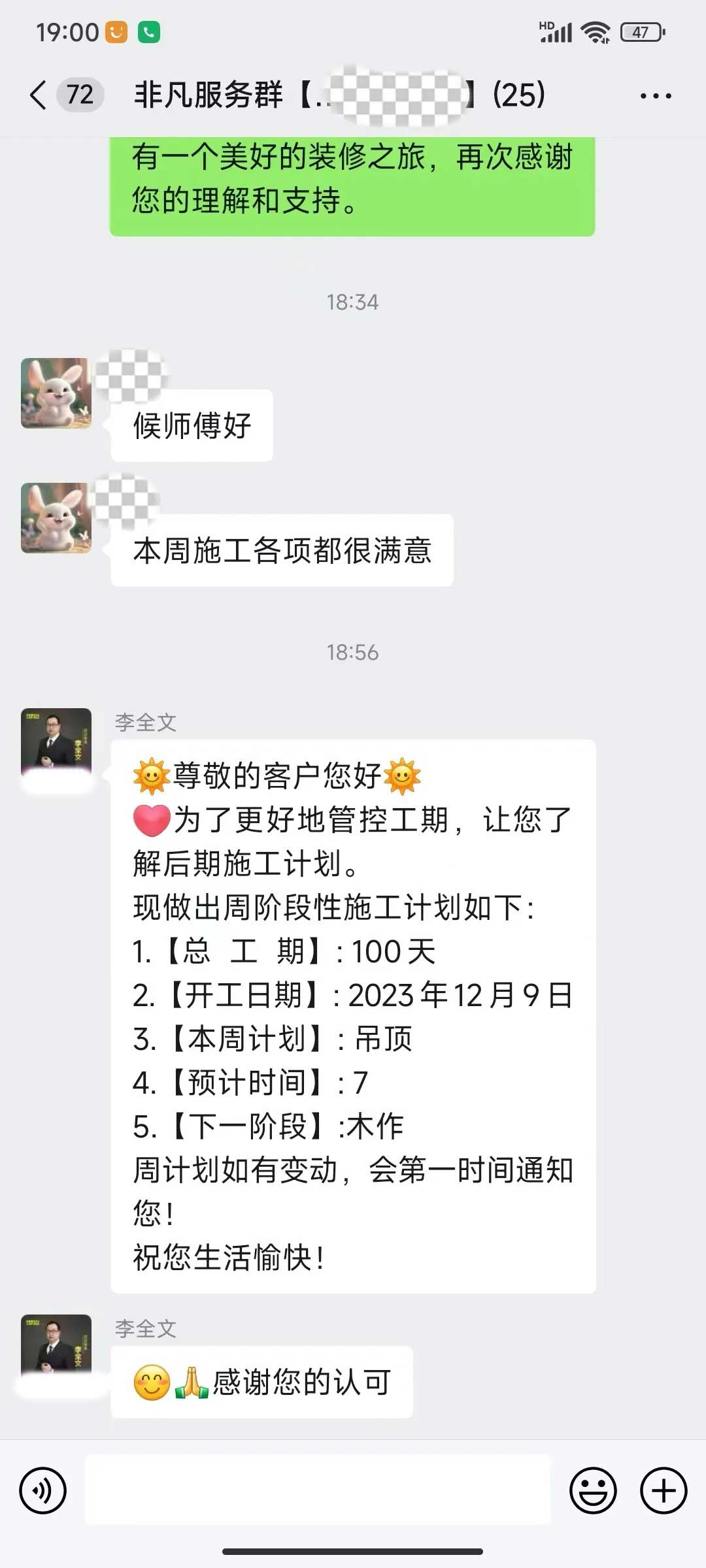The image size is (706, 1568).
Task: Go back to the chat list
Action: click(x=39, y=95)
